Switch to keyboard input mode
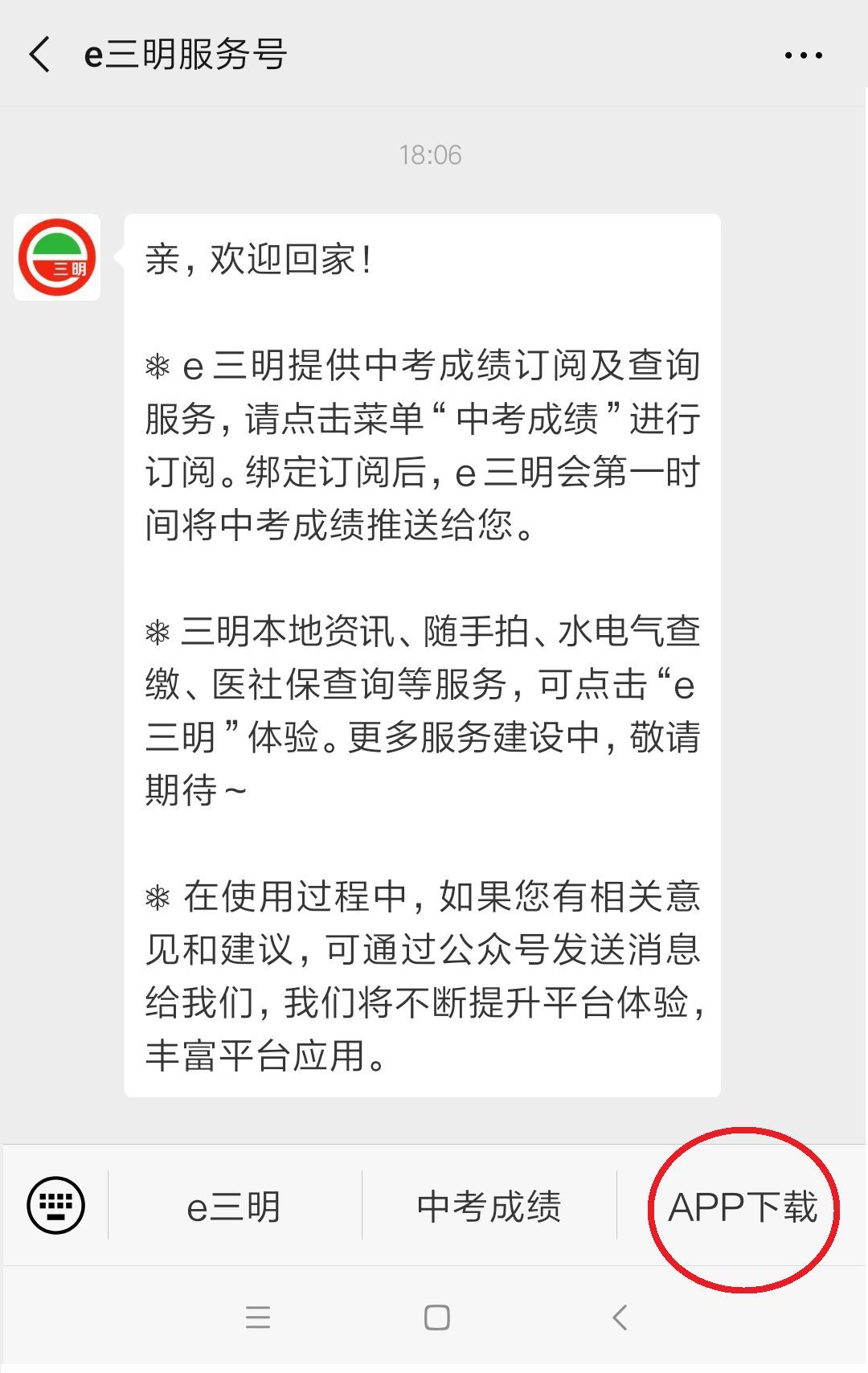Image resolution: width=868 pixels, height=1373 pixels. click(x=55, y=1204)
